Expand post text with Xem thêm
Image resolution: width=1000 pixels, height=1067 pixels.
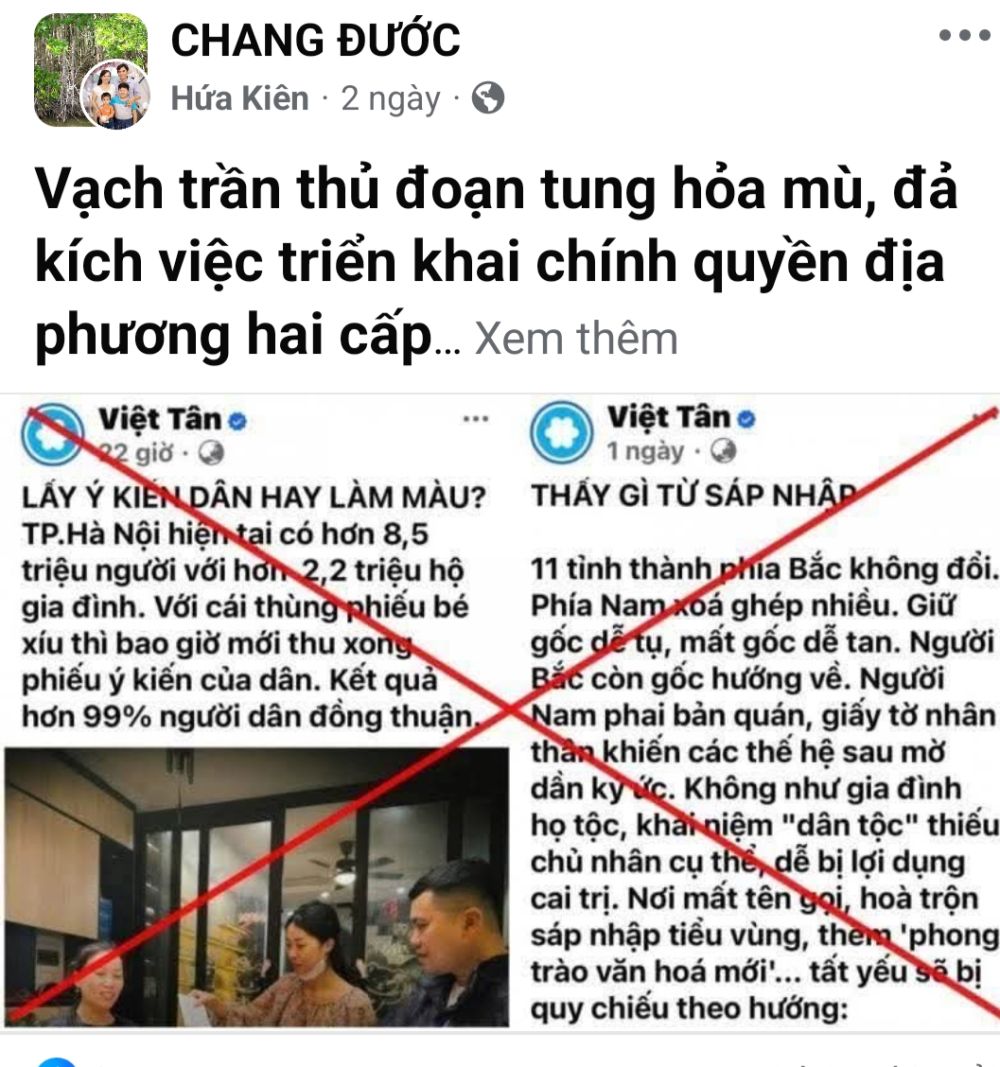pyautogui.click(x=576, y=339)
